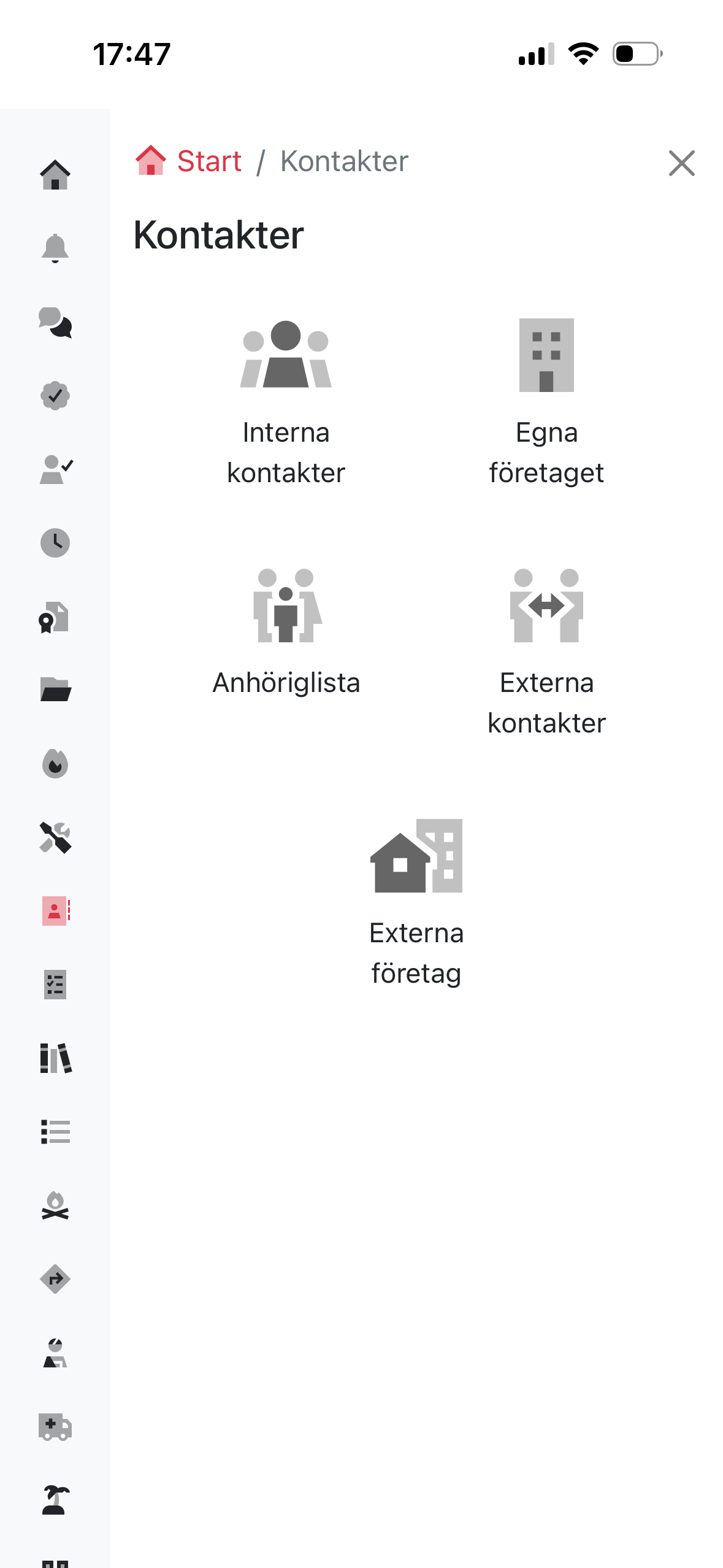
Task: Open the certificate document icon
Action: [x=55, y=617]
